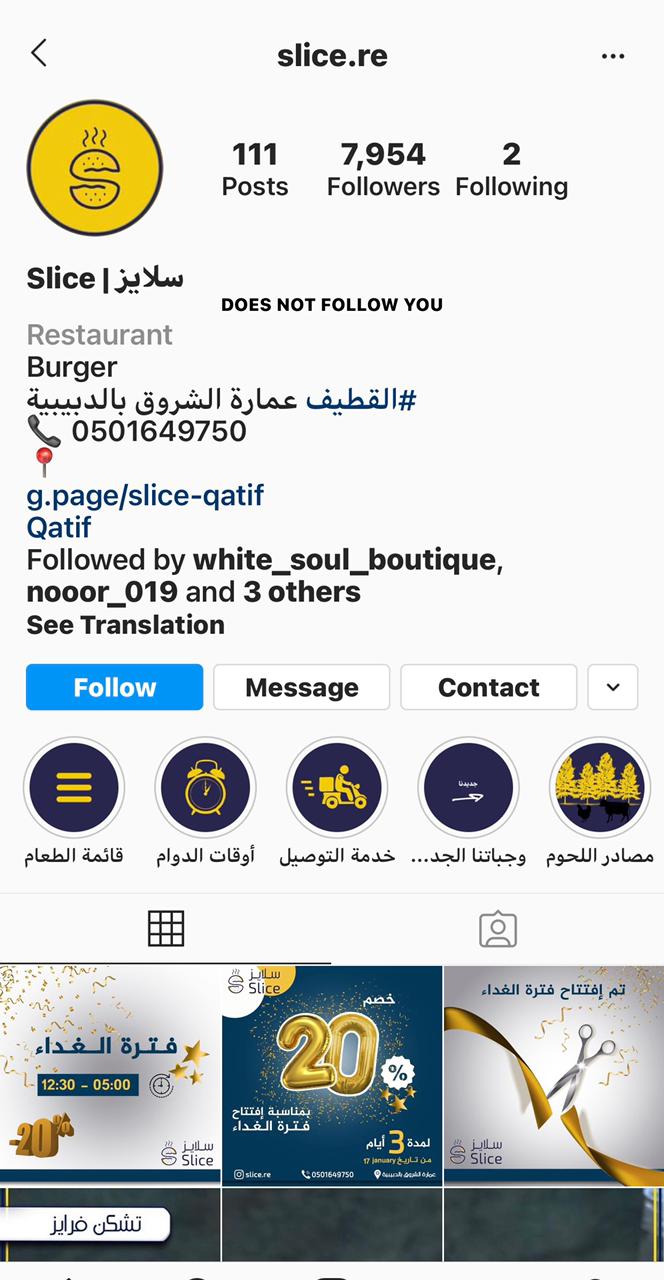The image size is (664, 1280).
Task: Open the g.page/slice-qatif link
Action: coord(145,494)
